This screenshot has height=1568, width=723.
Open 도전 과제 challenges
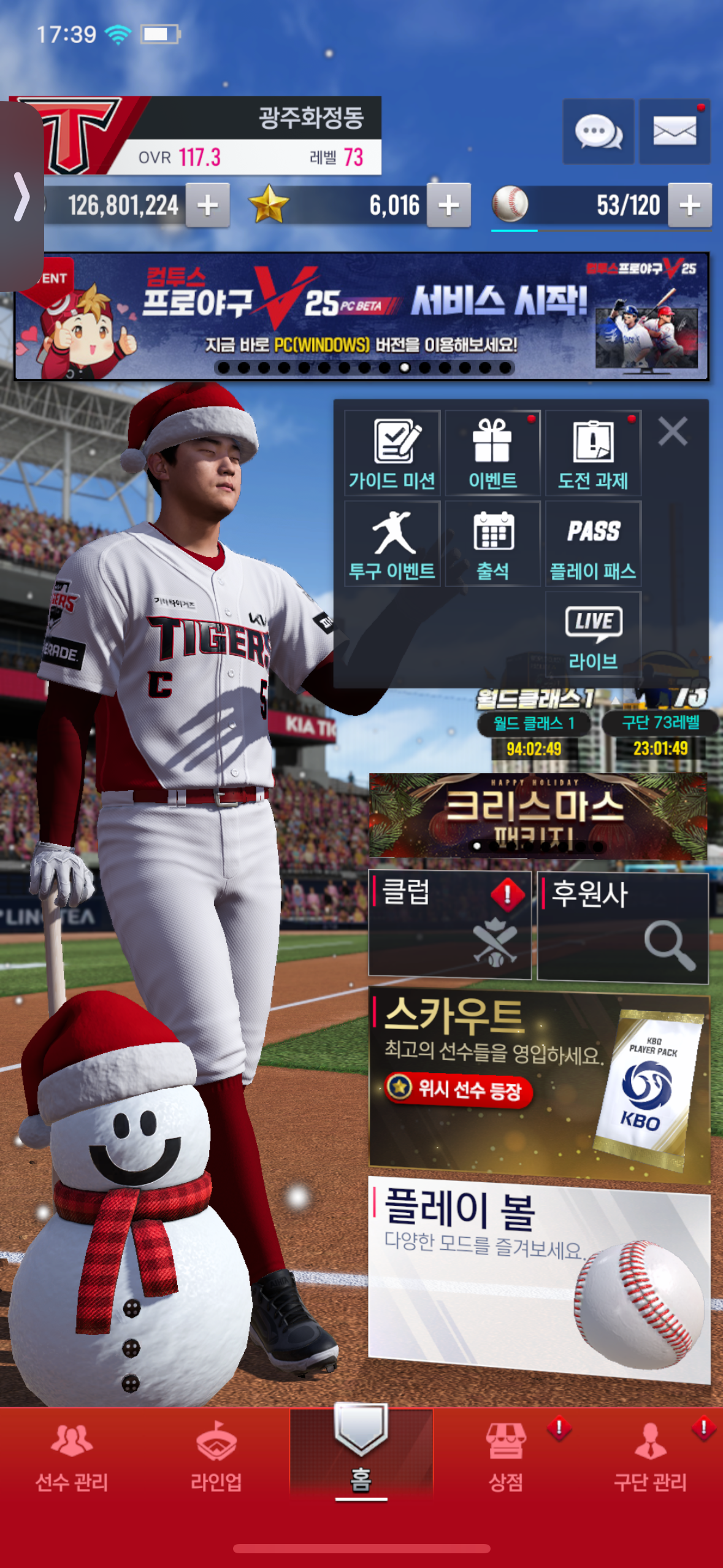(593, 453)
